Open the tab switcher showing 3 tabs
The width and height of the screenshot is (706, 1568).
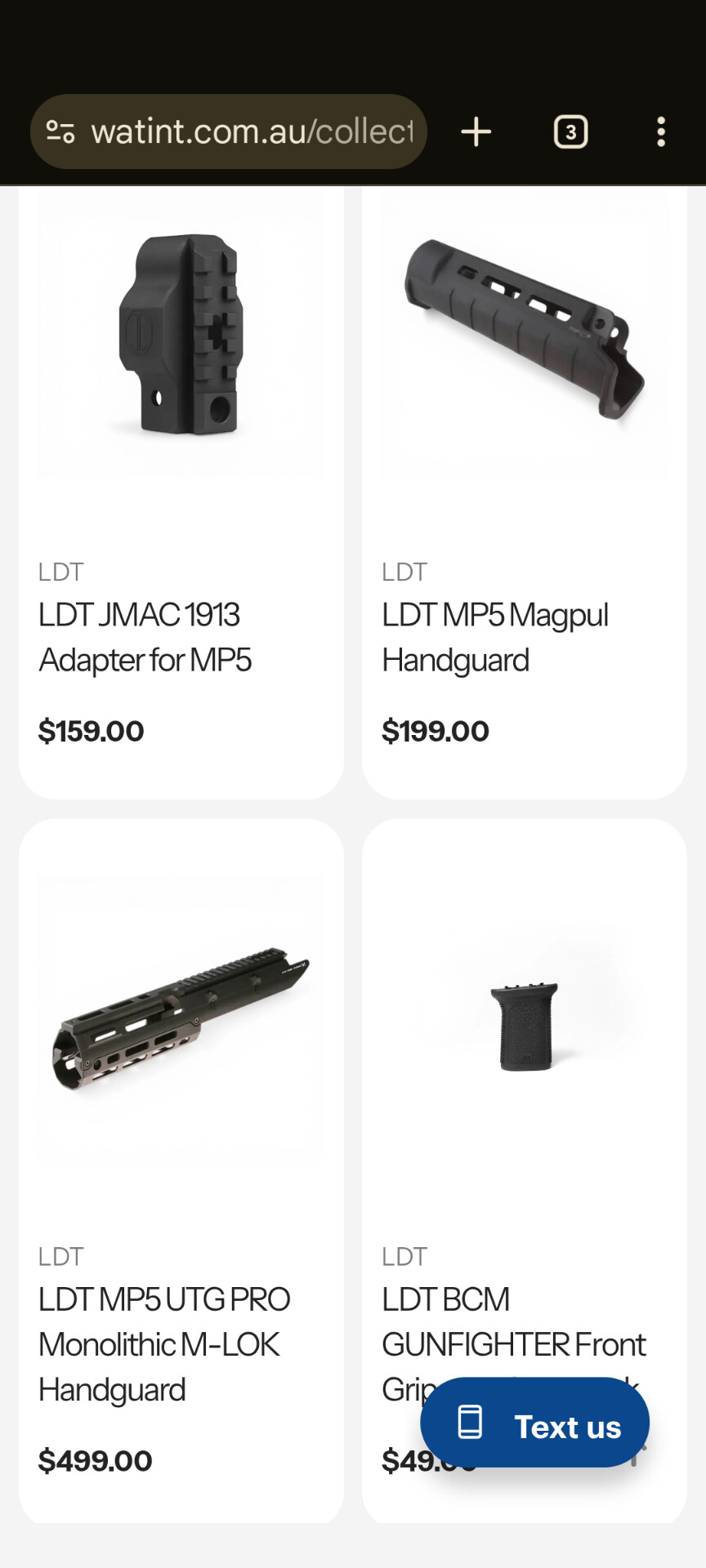click(570, 131)
